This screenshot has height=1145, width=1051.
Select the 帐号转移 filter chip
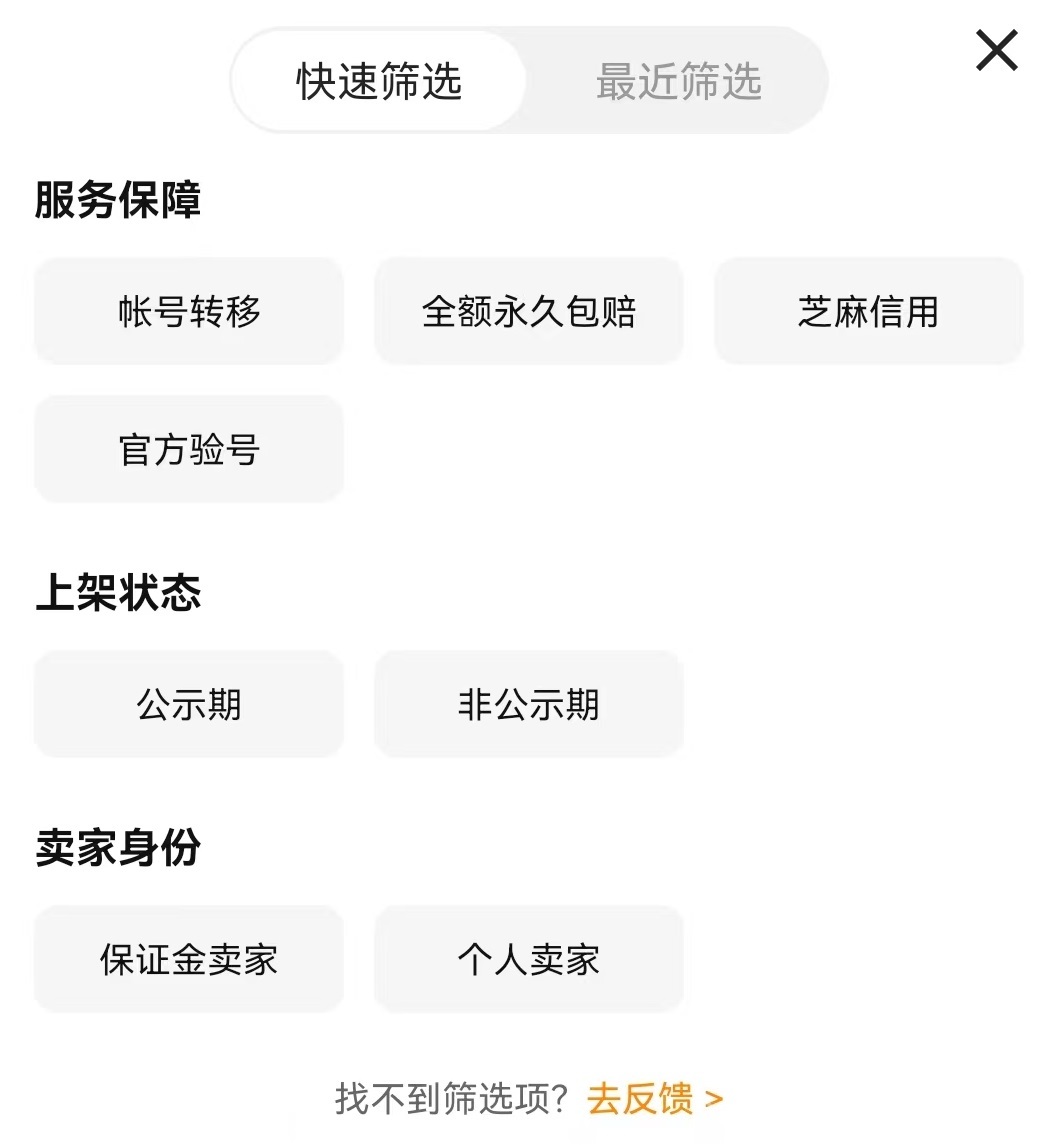tap(189, 311)
